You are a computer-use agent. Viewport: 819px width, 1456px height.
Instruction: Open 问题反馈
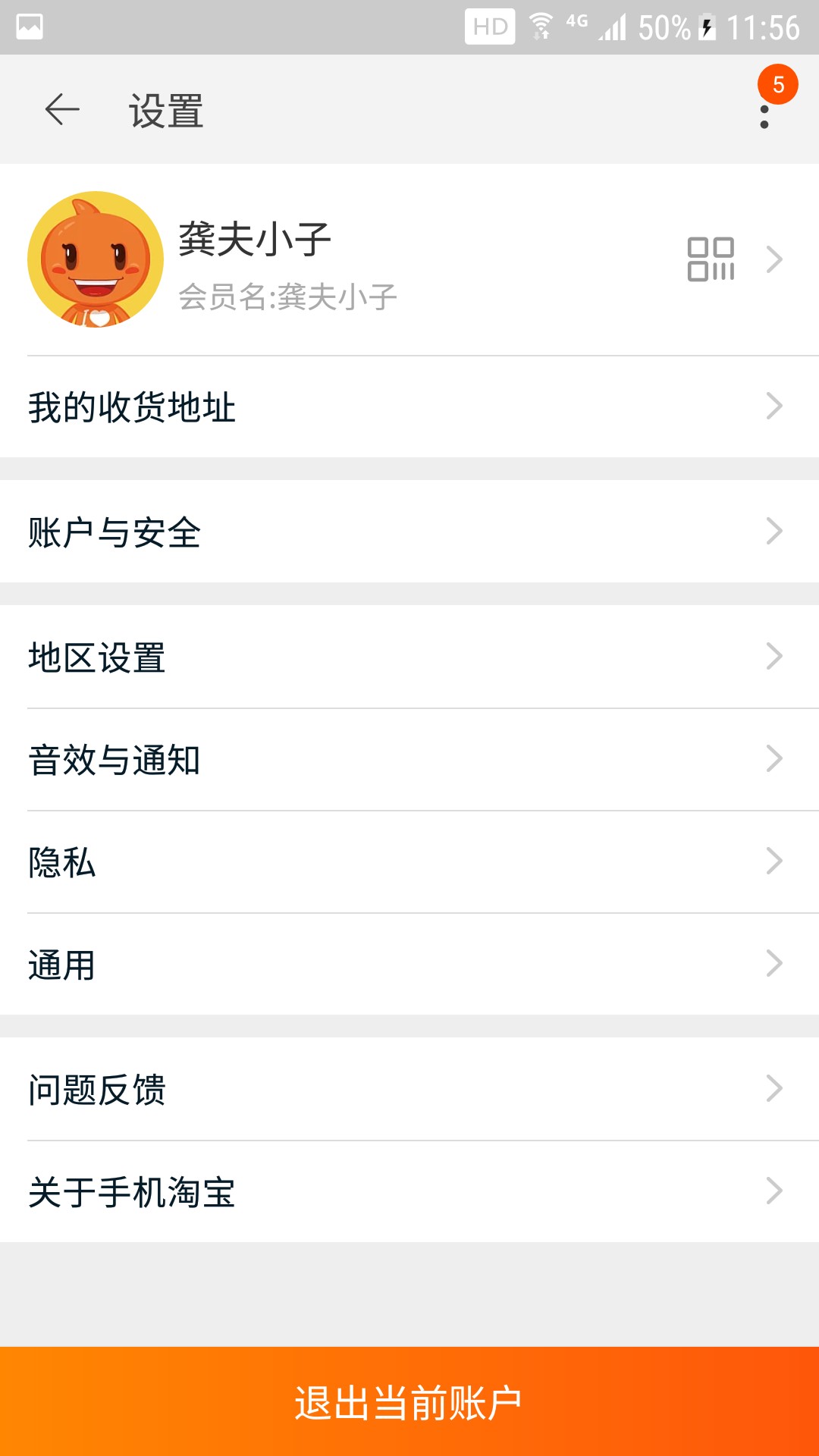click(409, 1089)
